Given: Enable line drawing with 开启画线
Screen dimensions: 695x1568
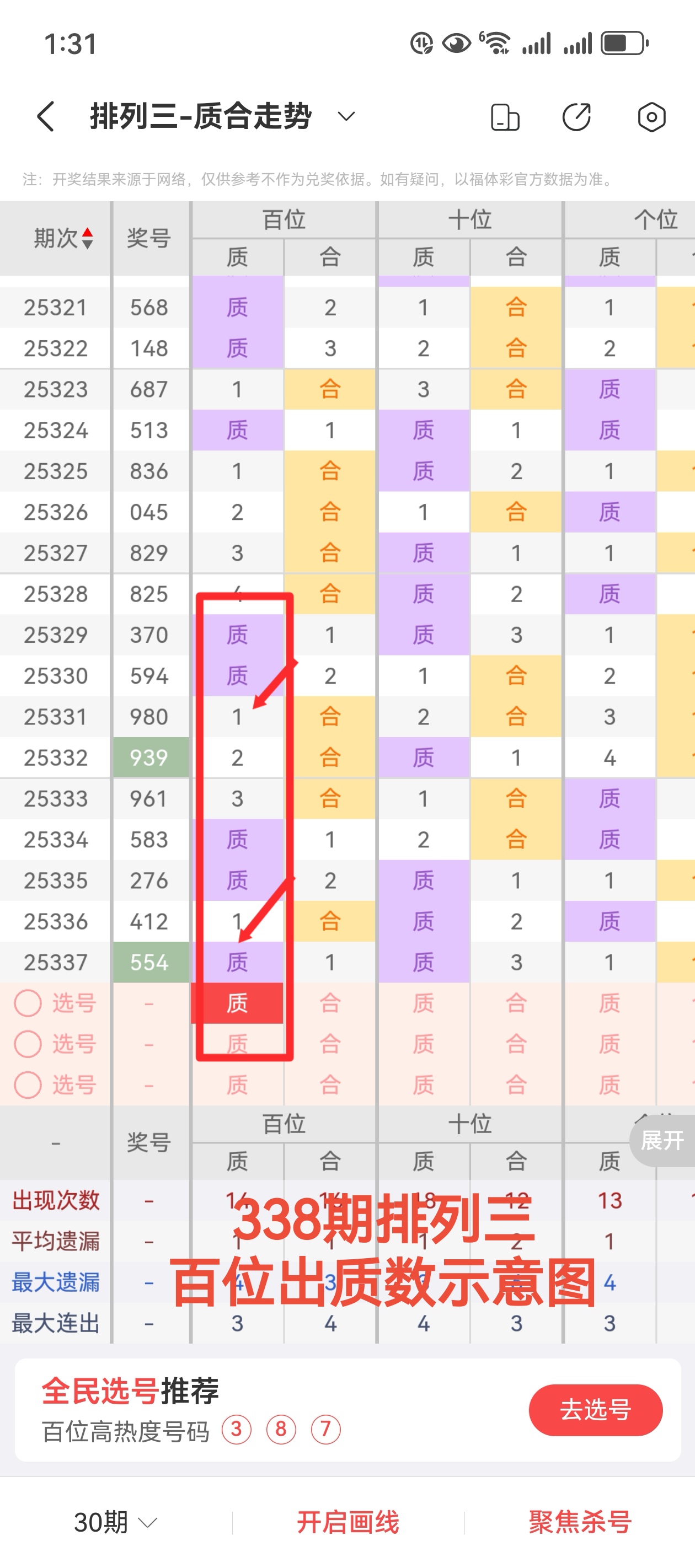Looking at the screenshot, I should pyautogui.click(x=348, y=1522).
